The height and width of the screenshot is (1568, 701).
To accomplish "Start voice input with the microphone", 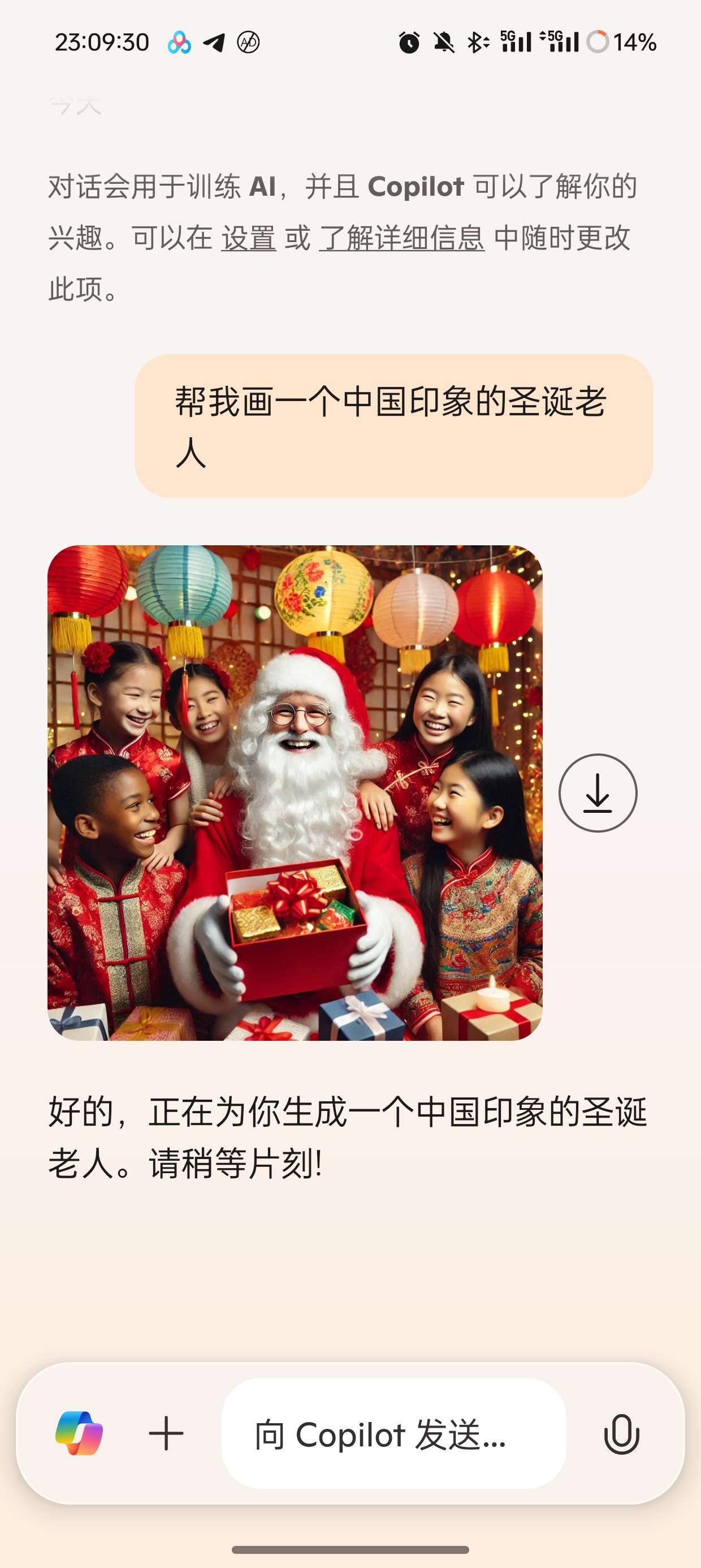I will 621,1433.
